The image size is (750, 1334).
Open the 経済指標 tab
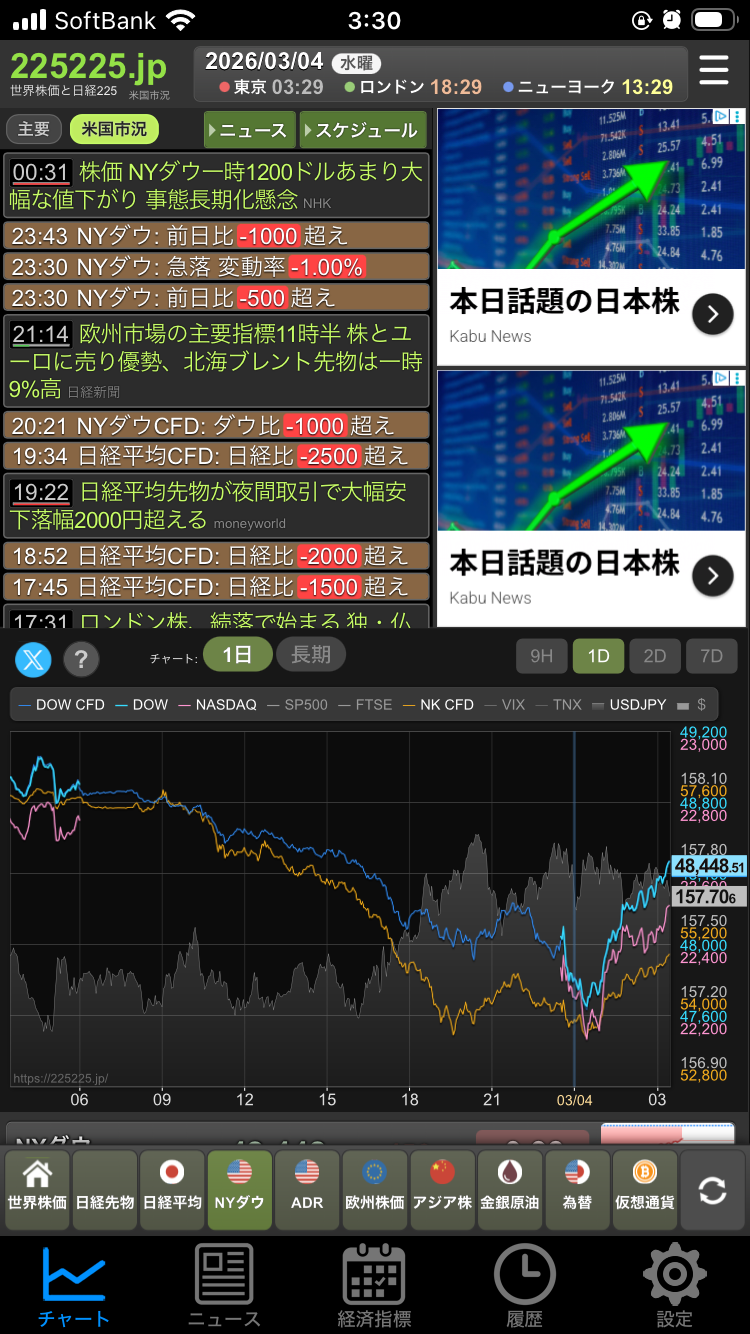tap(374, 1285)
